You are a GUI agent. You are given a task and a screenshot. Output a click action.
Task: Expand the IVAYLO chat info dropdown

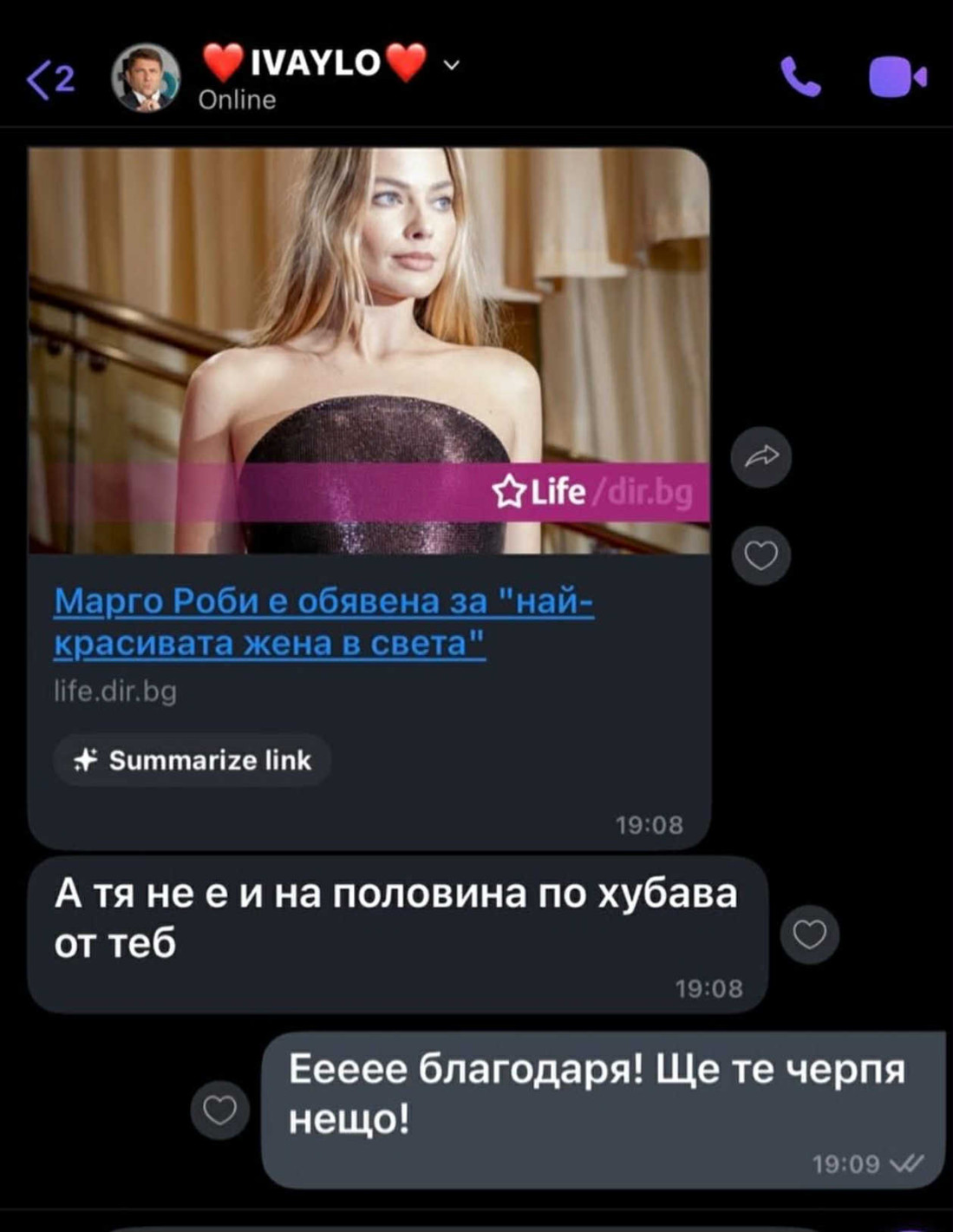click(x=452, y=64)
